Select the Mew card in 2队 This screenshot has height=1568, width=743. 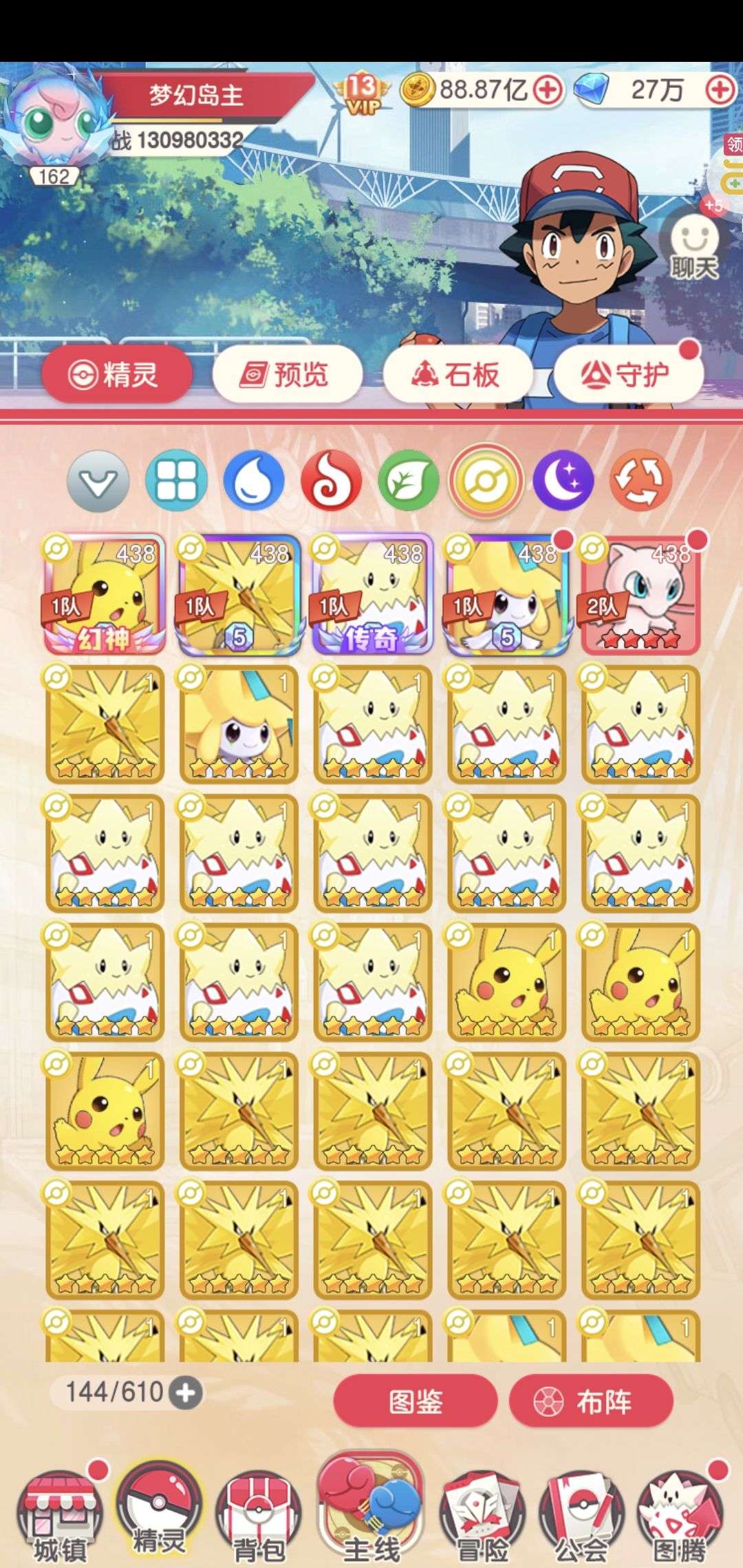[x=640, y=594]
